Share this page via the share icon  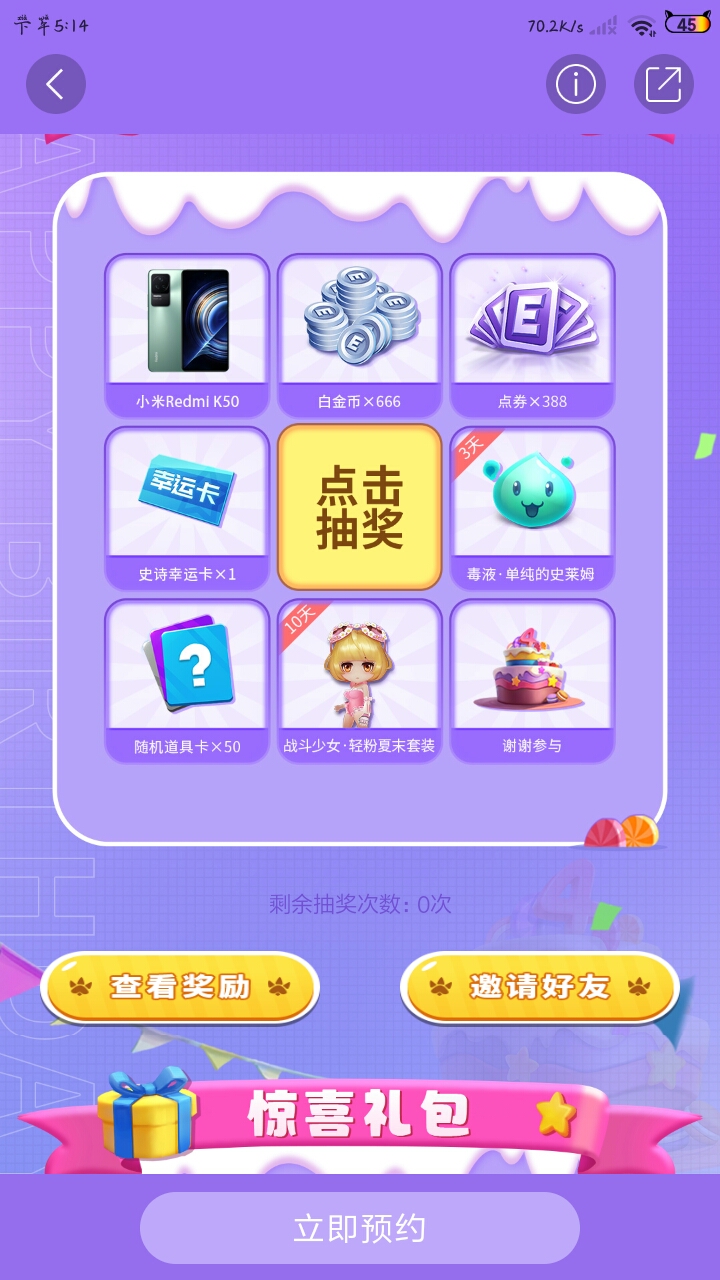point(664,84)
